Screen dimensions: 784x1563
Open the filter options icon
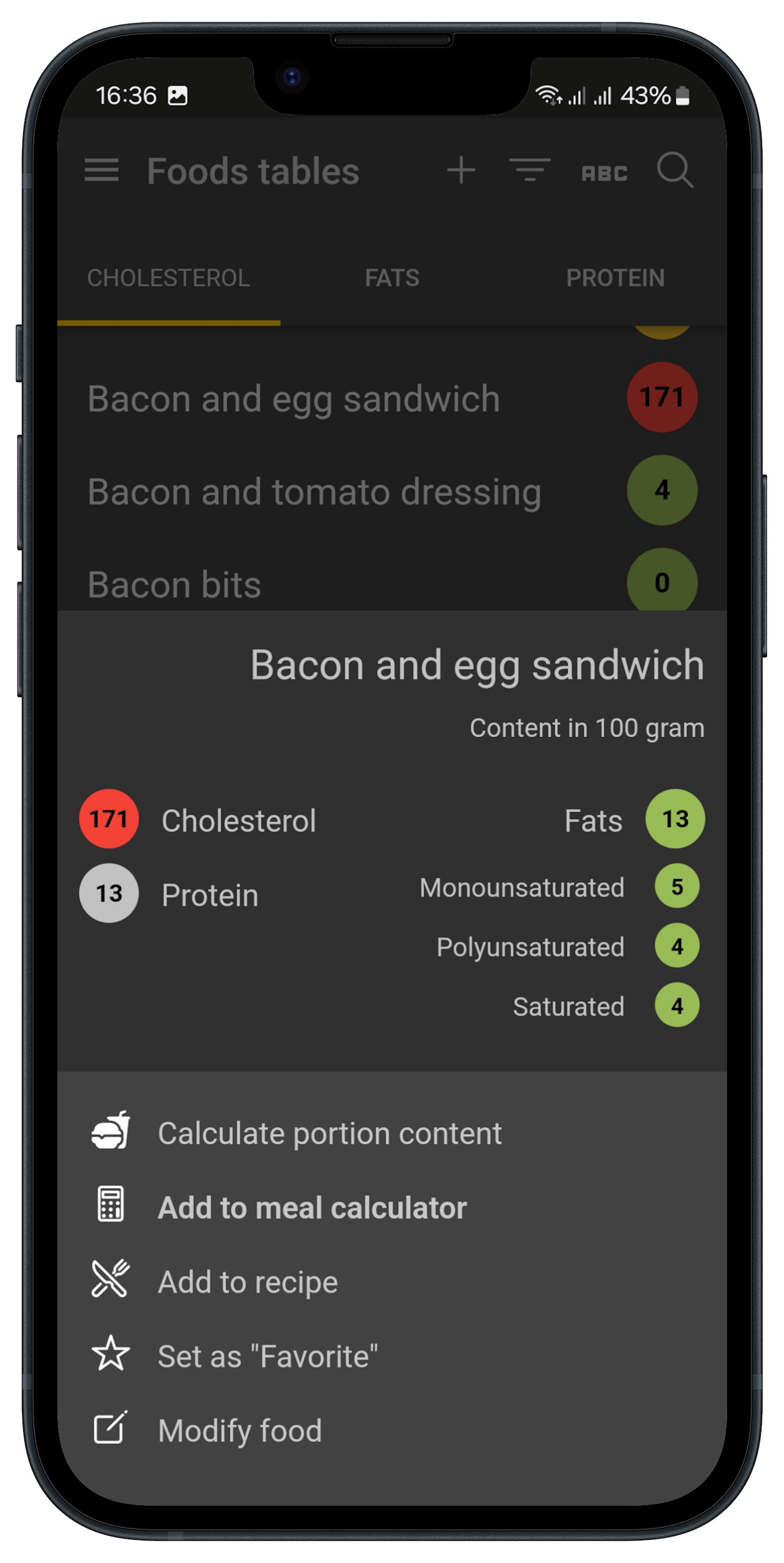coord(530,170)
